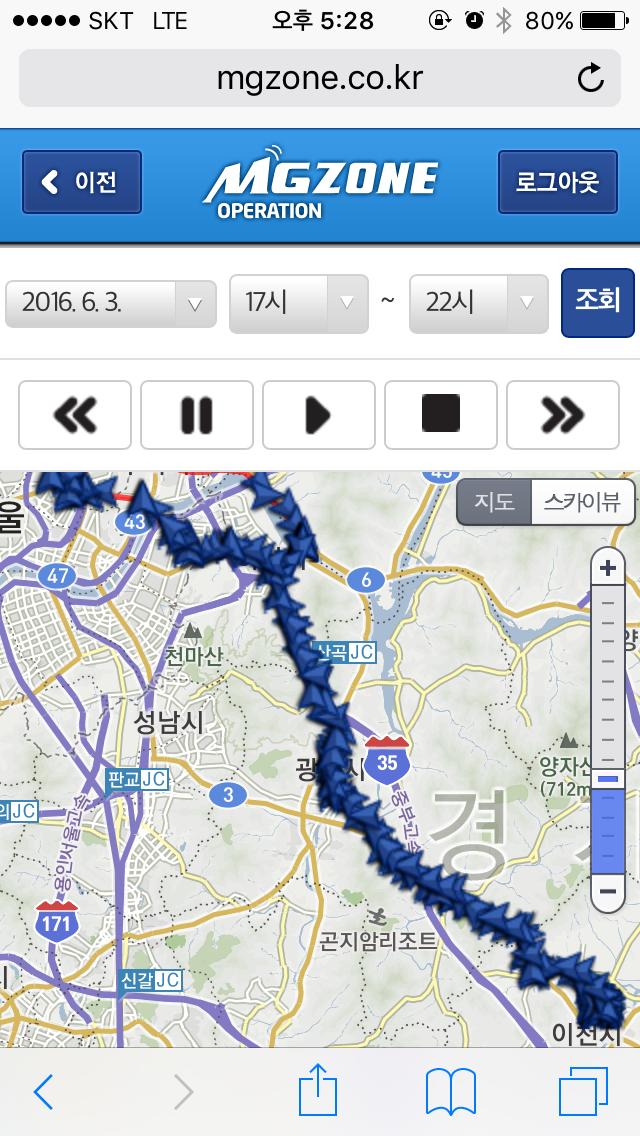Fast forward the route playback
The width and height of the screenshot is (640, 1136).
click(x=563, y=414)
